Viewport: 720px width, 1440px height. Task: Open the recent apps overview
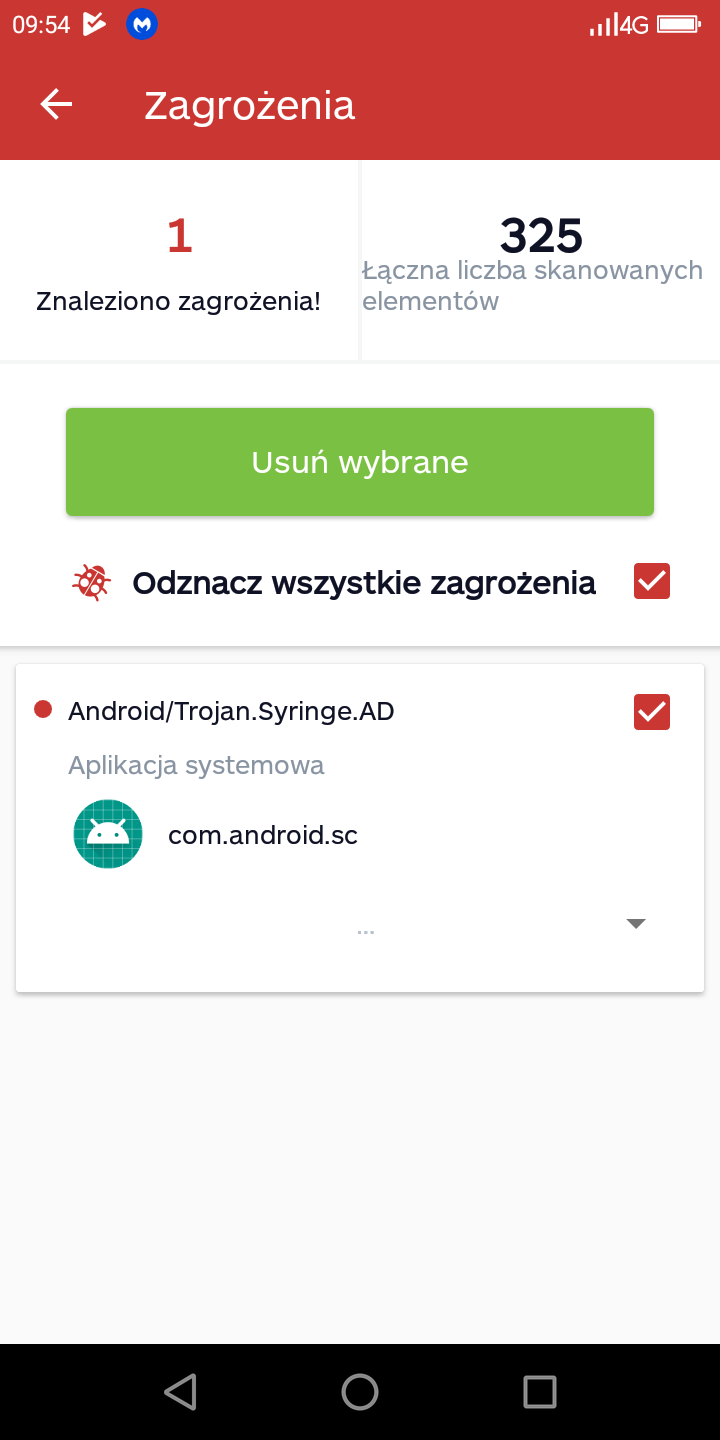pos(540,1391)
